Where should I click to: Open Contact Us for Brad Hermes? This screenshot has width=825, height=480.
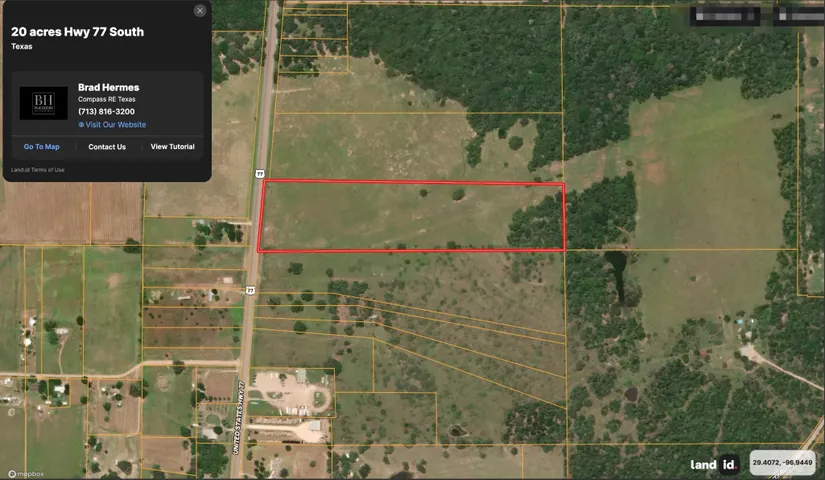(107, 147)
